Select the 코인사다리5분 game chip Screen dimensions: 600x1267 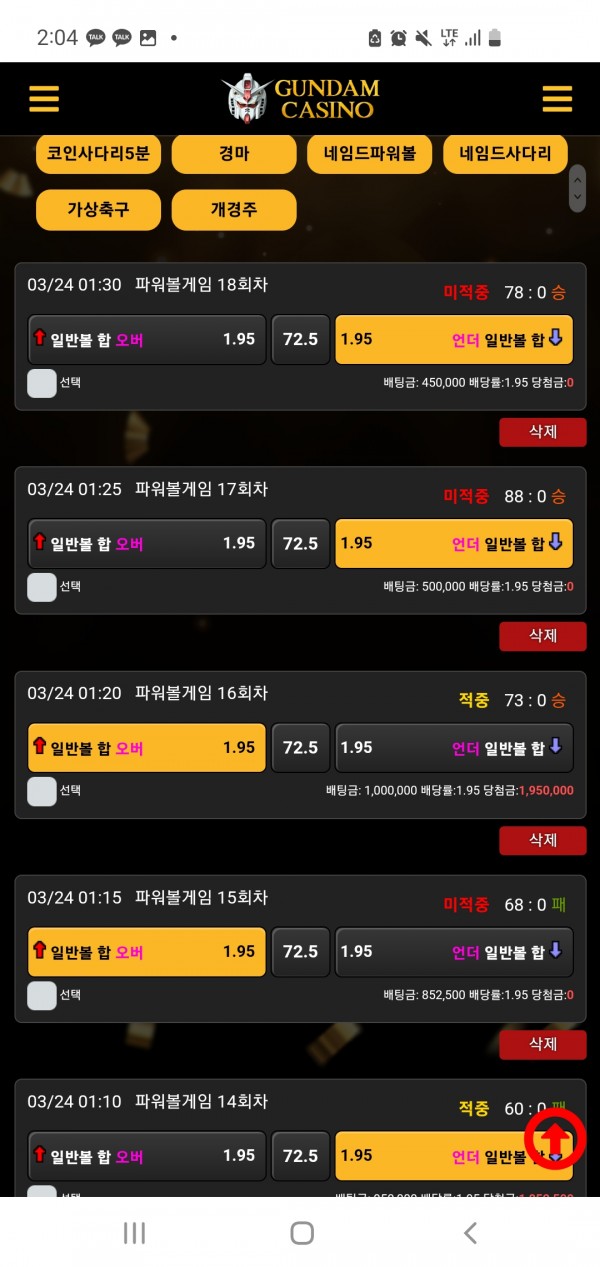(98, 154)
